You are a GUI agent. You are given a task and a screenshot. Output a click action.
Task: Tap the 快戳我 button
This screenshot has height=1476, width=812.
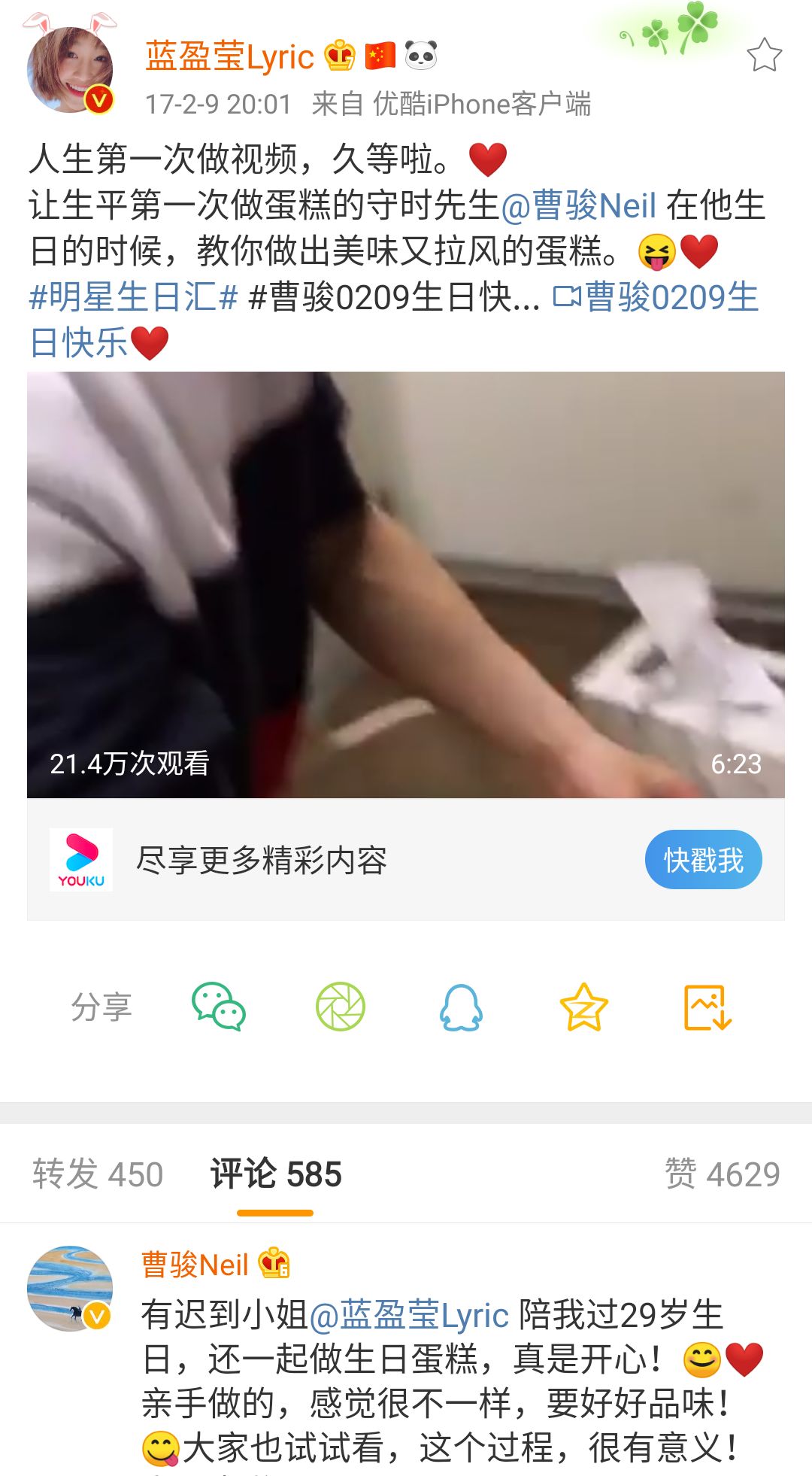703,860
